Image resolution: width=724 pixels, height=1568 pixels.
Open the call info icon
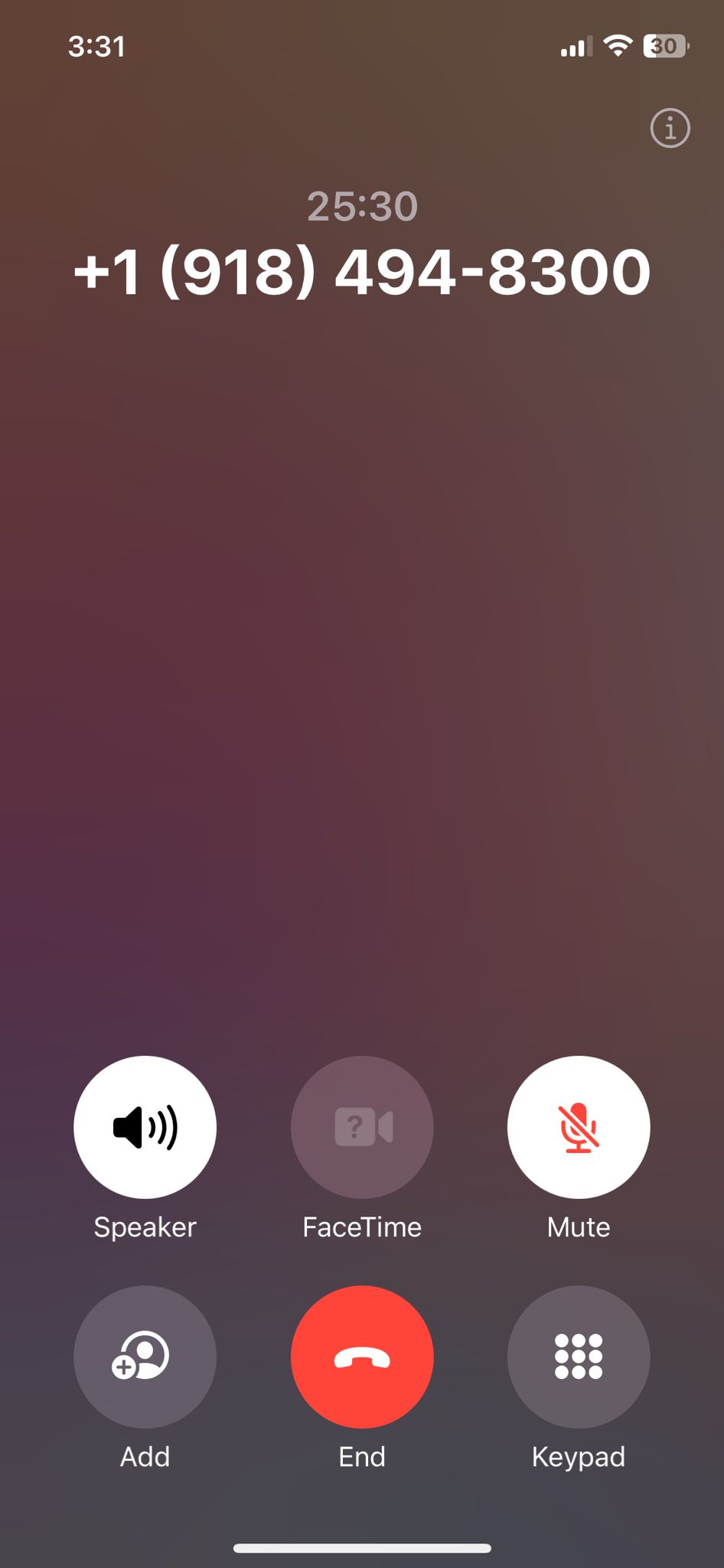(670, 128)
